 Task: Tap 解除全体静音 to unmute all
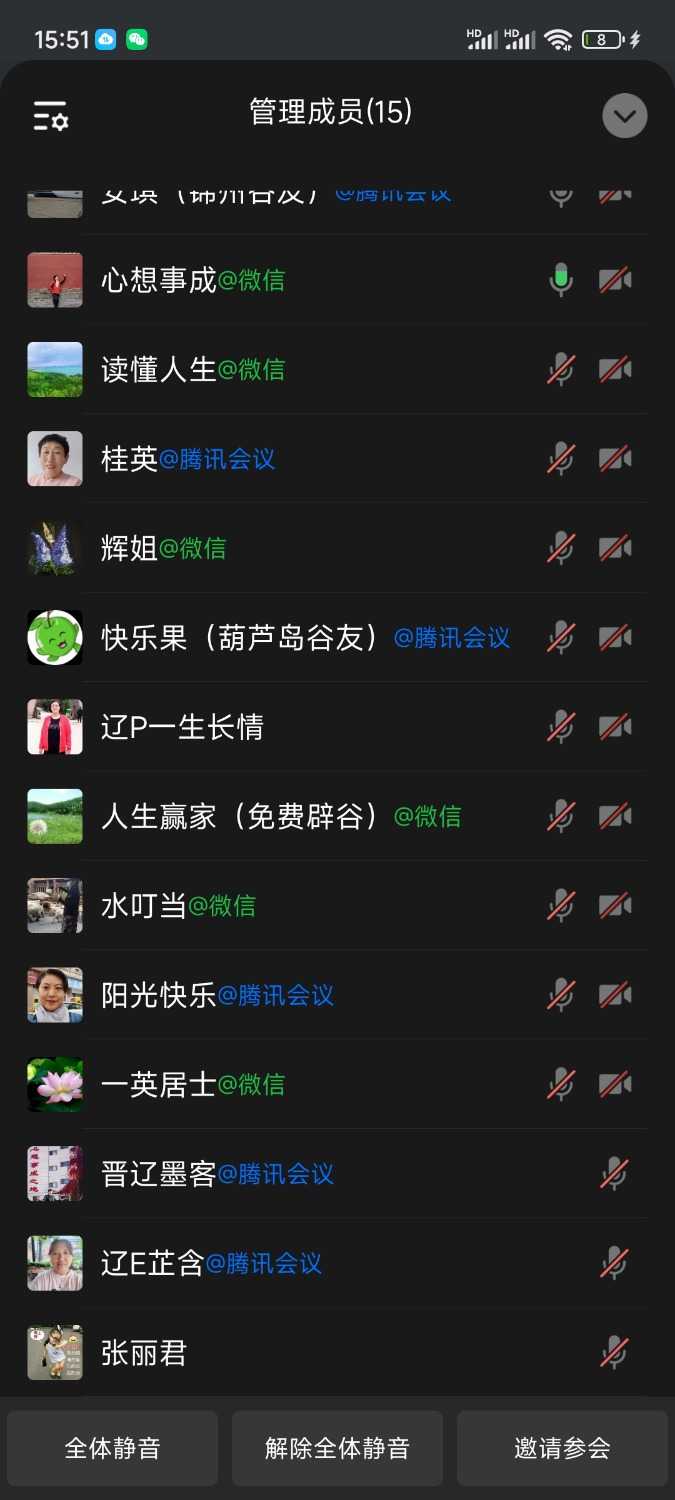pyautogui.click(x=337, y=1448)
